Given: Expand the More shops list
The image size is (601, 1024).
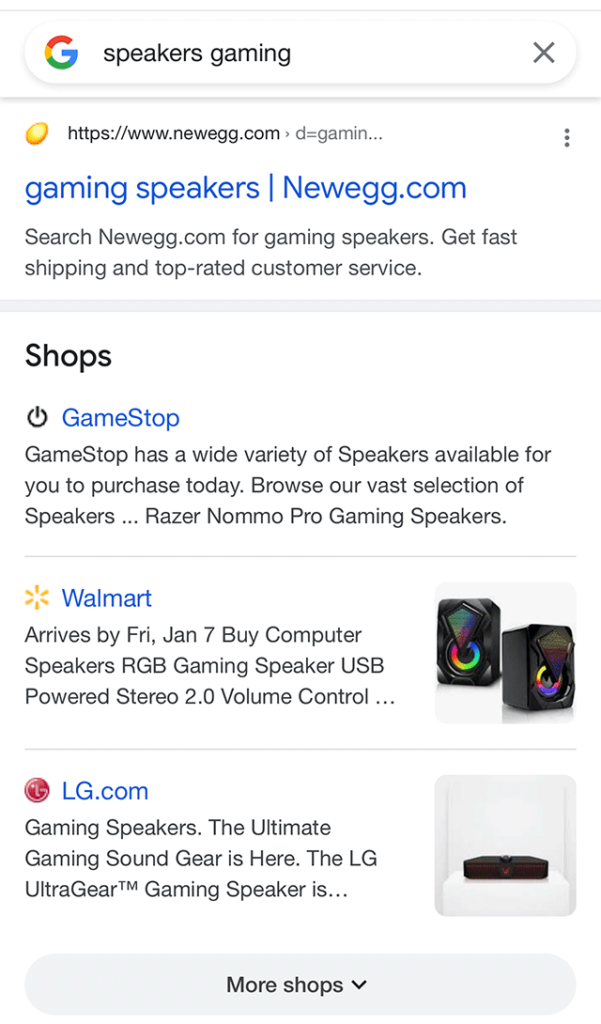Looking at the screenshot, I should (299, 985).
